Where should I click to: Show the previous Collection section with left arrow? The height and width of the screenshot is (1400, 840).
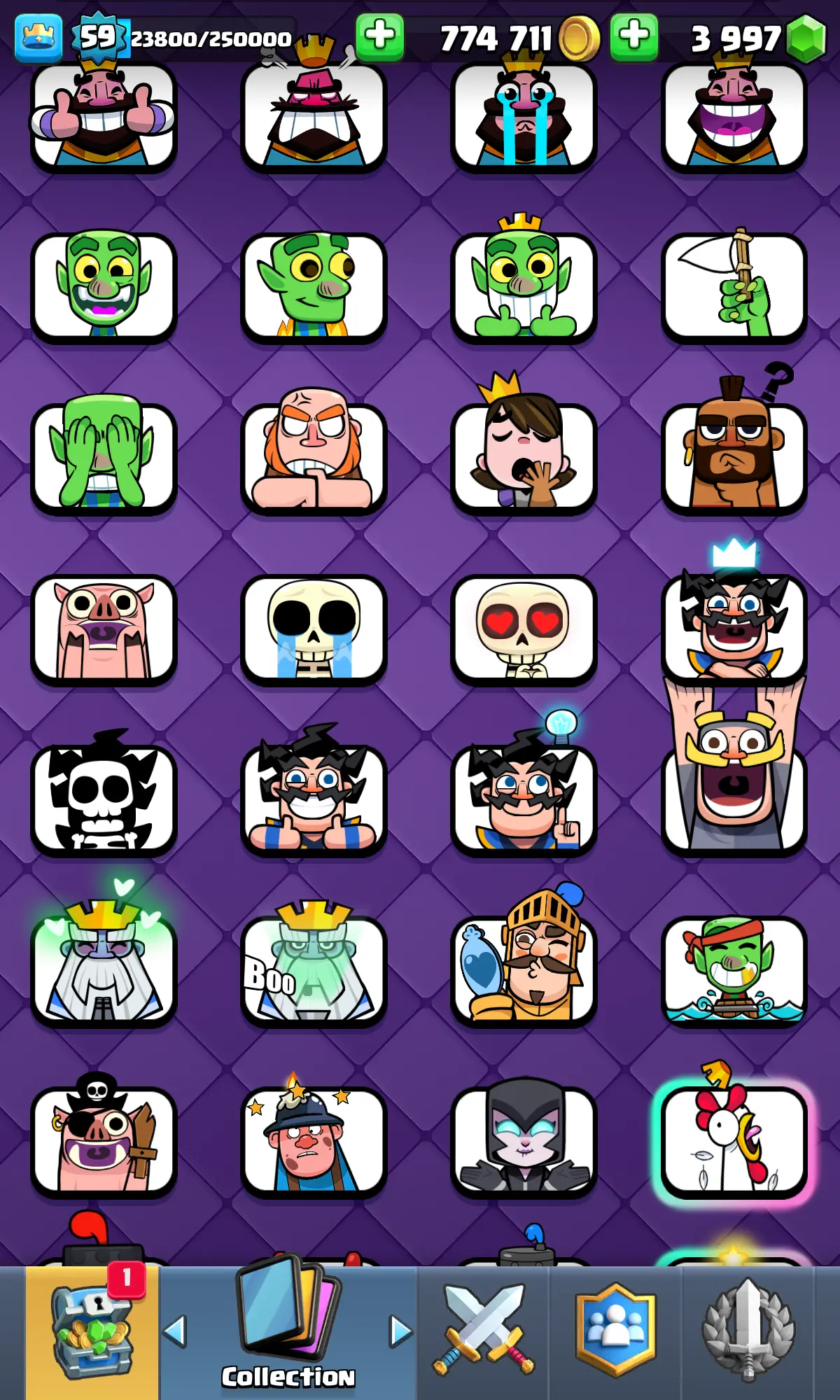tap(175, 1331)
